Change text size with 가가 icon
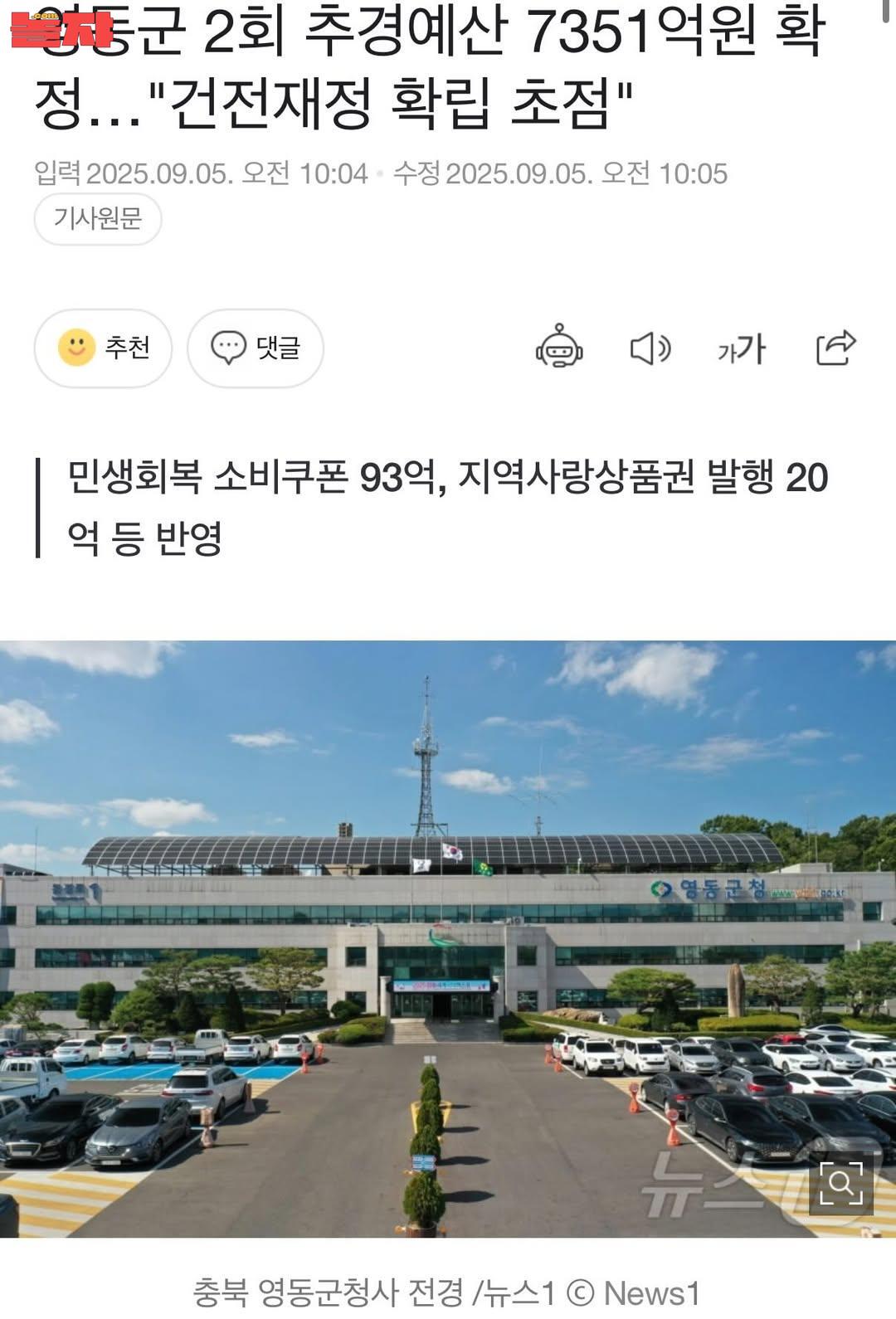The width and height of the screenshot is (896, 1319). [x=742, y=348]
